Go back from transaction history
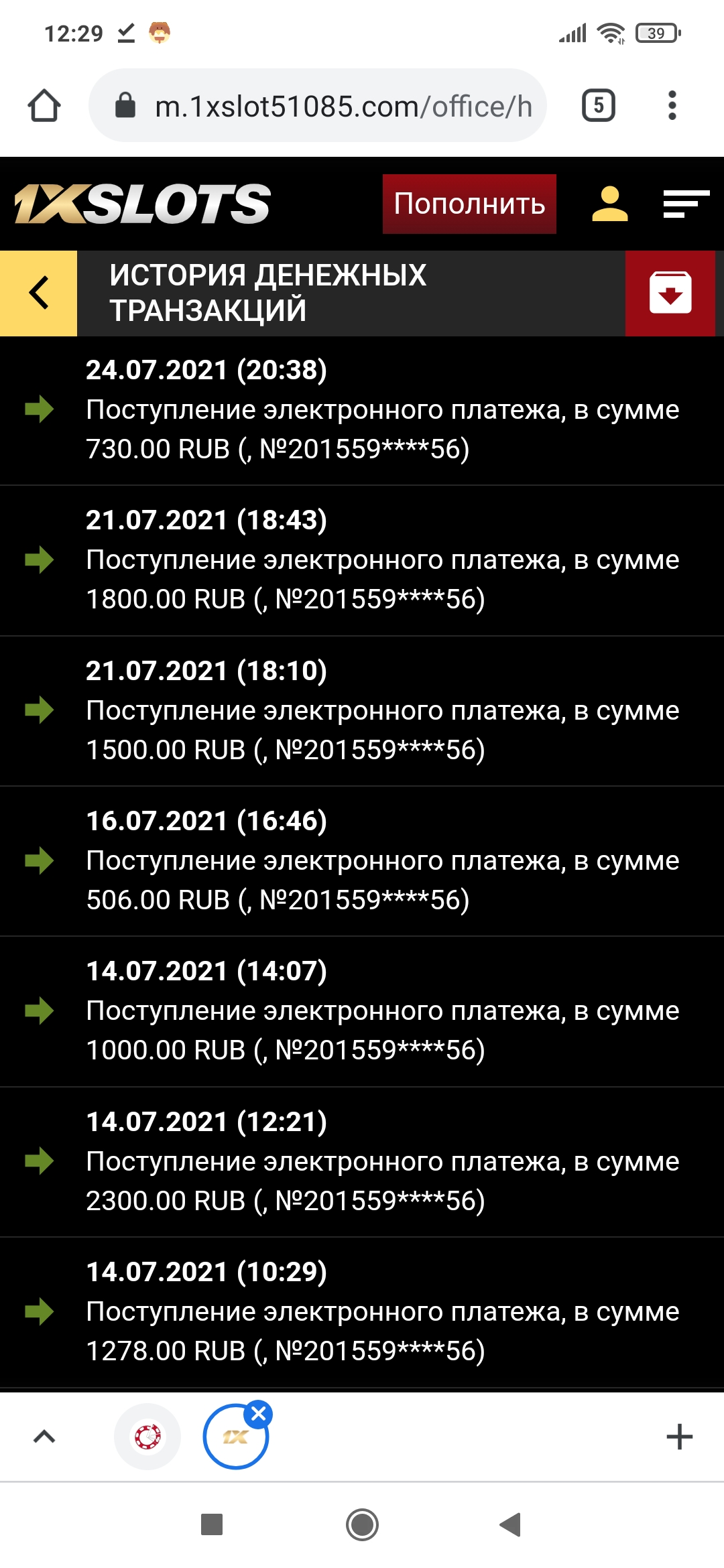 pyautogui.click(x=39, y=293)
